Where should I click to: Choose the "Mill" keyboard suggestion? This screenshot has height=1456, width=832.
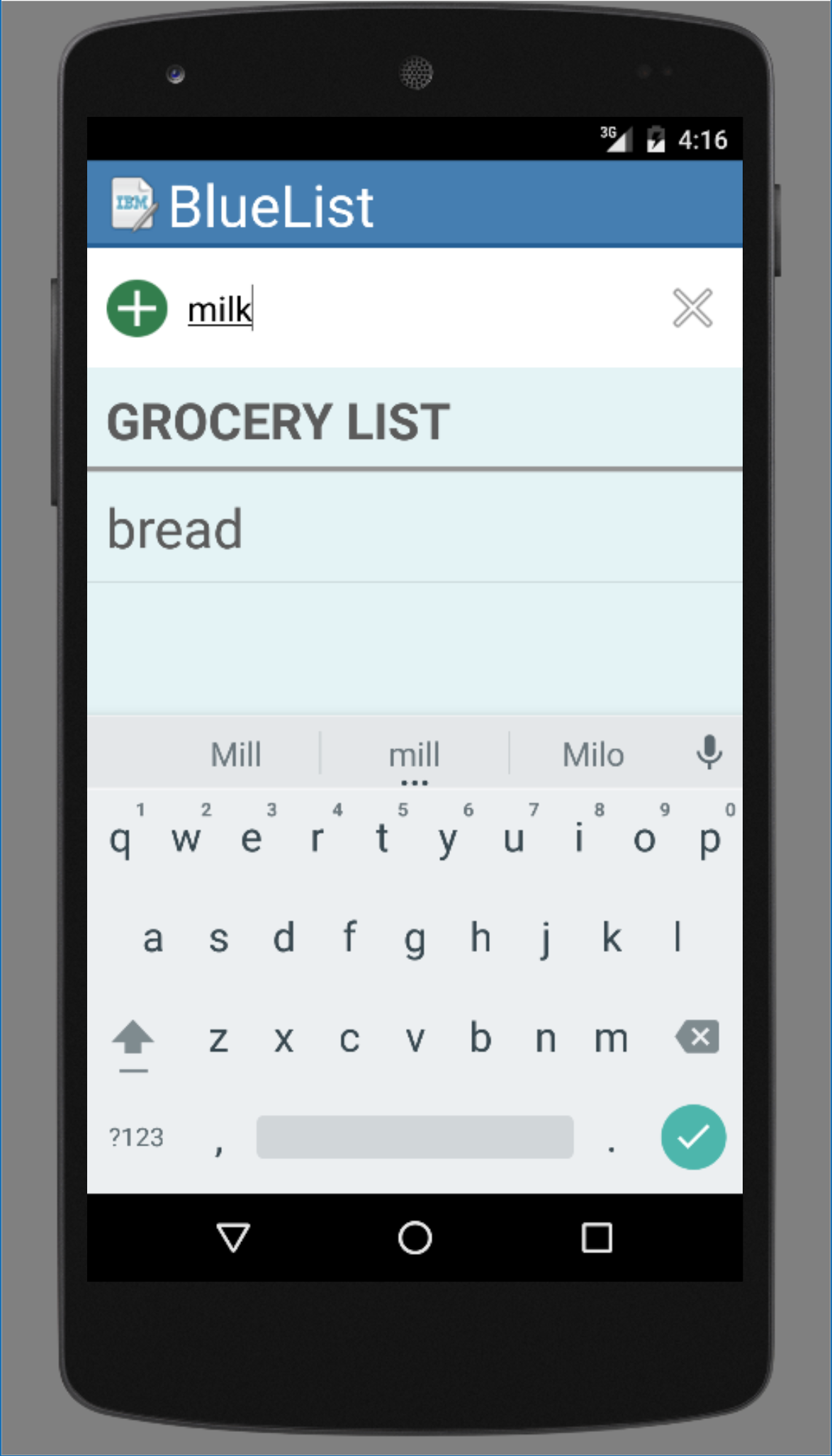coord(236,754)
